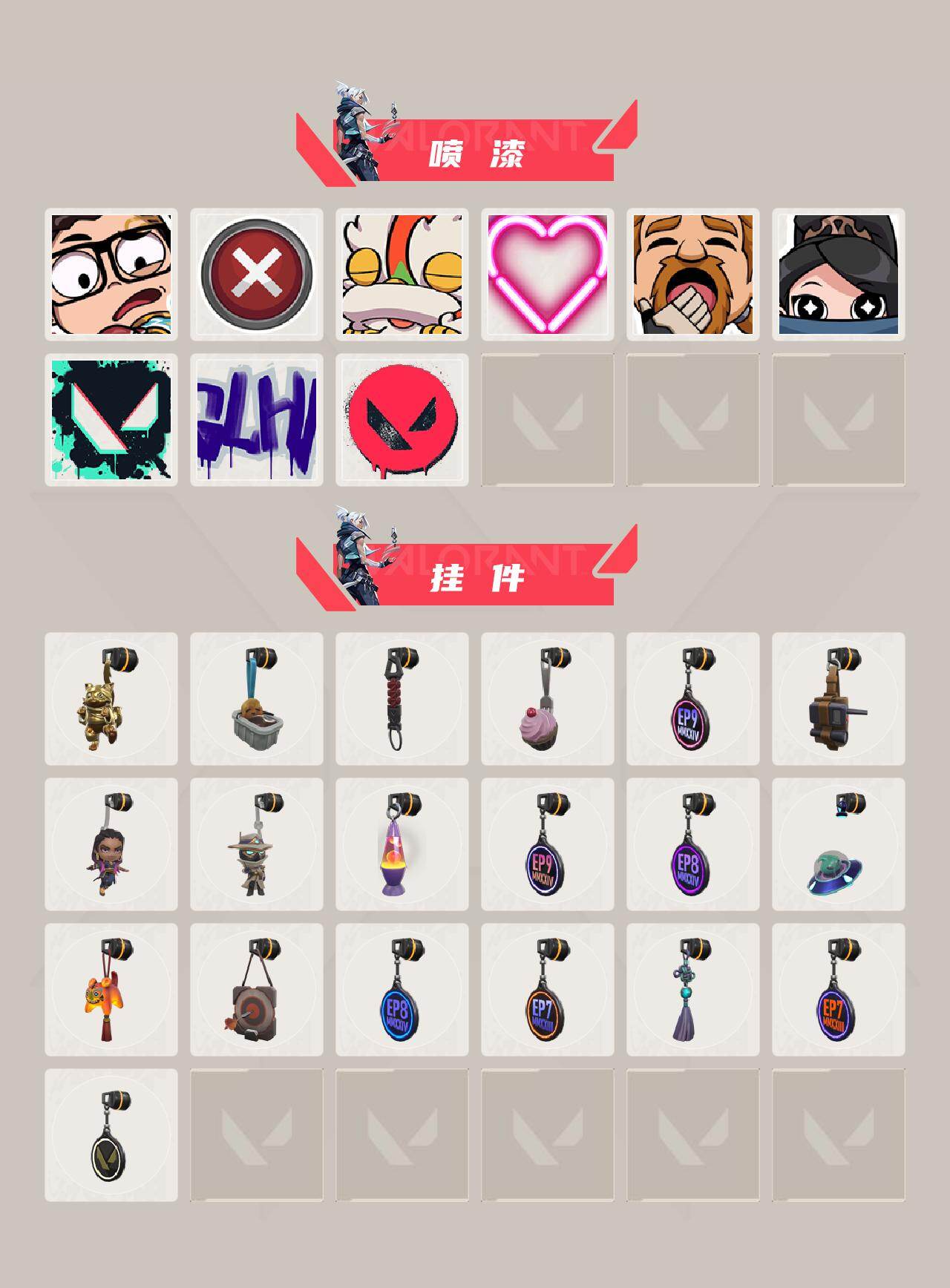
Task: Choose the sleeping creature in crate buddy
Action: 256,705
